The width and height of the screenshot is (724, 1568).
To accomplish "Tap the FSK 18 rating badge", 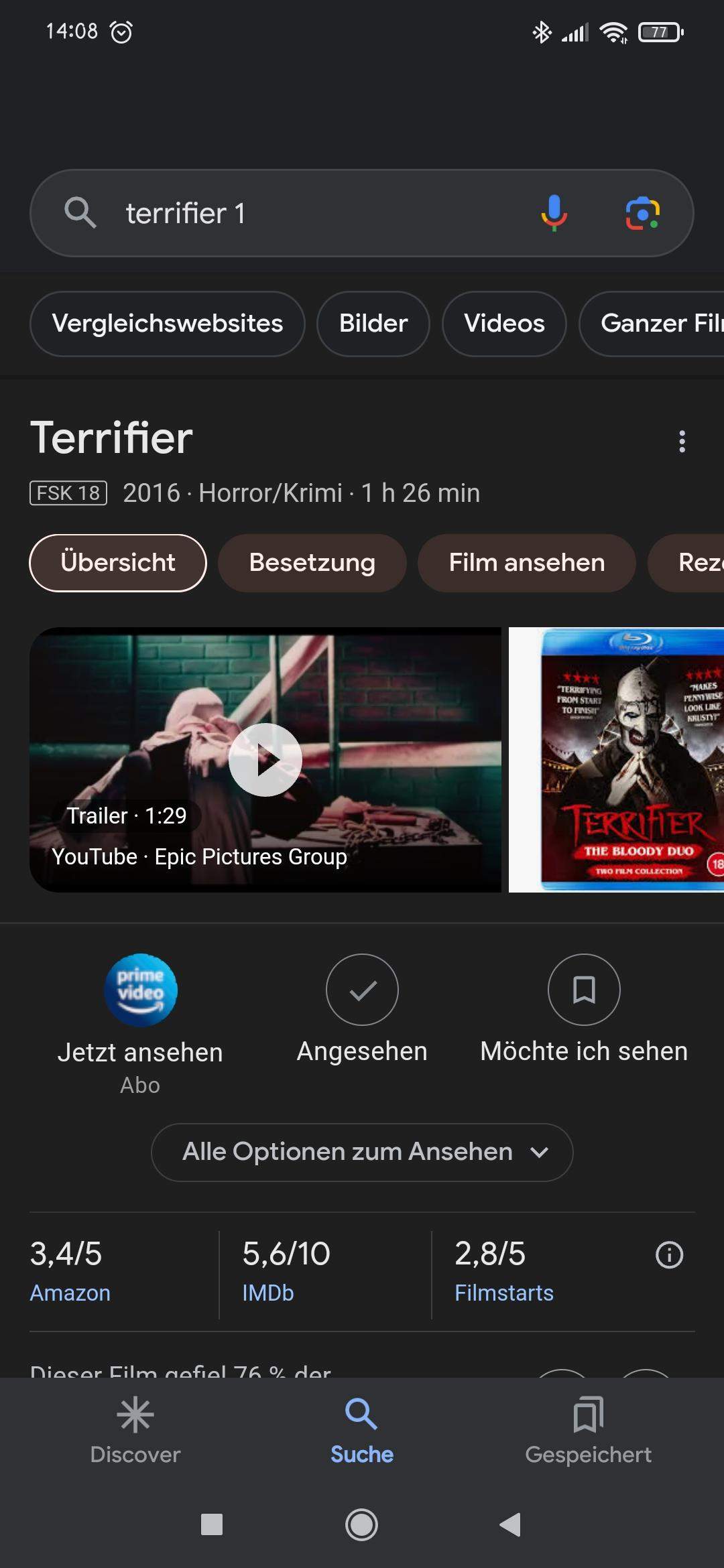I will pos(68,494).
